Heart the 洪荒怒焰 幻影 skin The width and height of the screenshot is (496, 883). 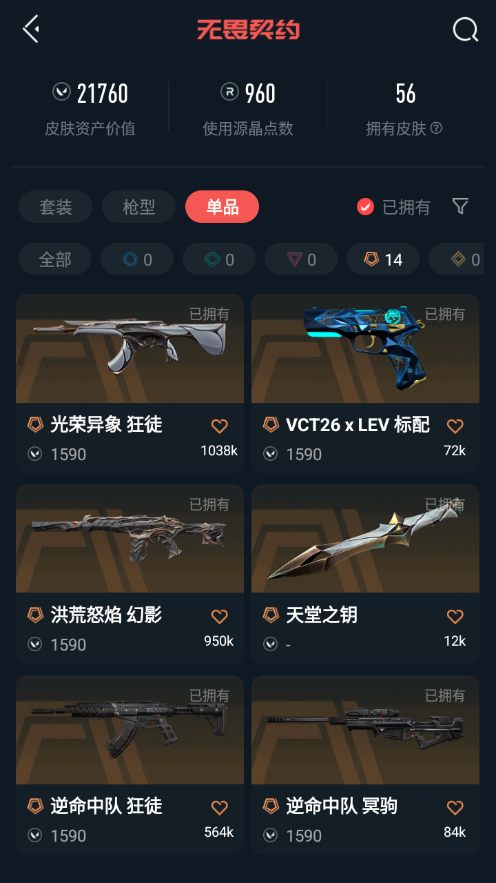(220, 616)
